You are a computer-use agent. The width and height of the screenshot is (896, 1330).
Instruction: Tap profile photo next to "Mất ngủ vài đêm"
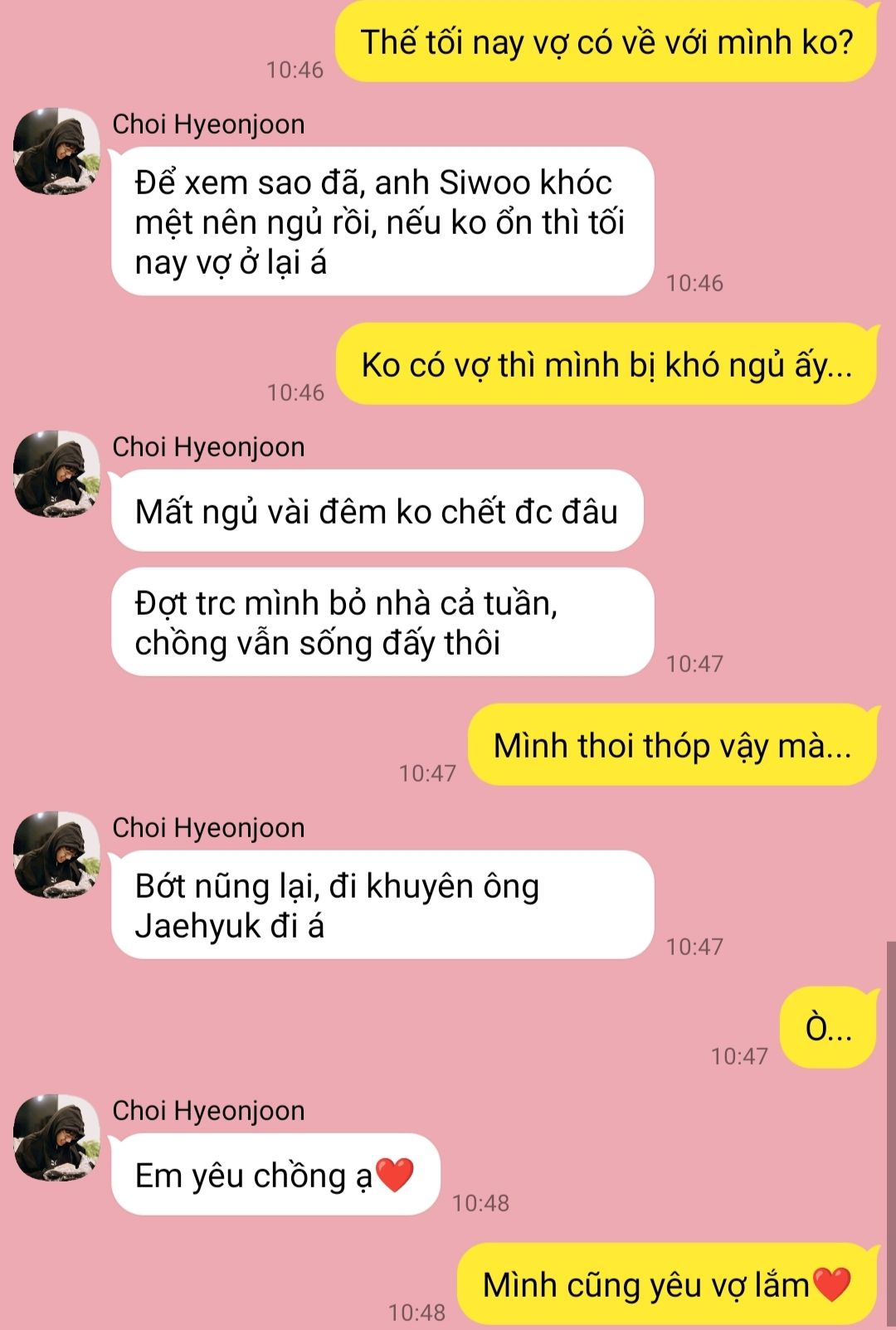click(56, 474)
